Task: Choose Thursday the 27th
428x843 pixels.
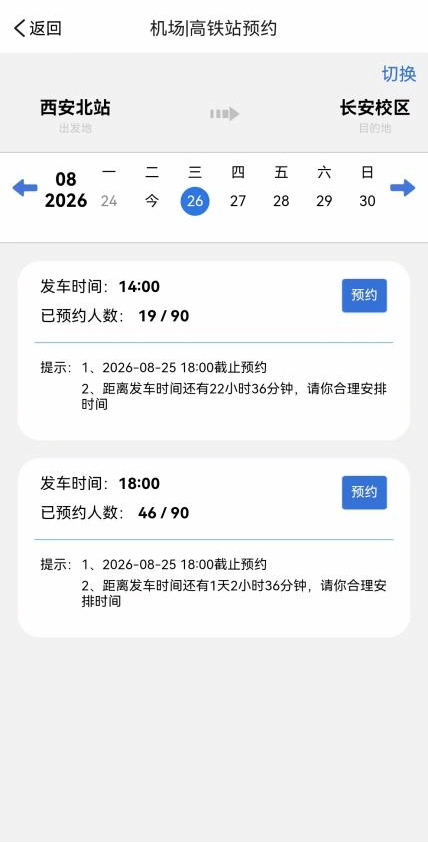Action: click(238, 201)
